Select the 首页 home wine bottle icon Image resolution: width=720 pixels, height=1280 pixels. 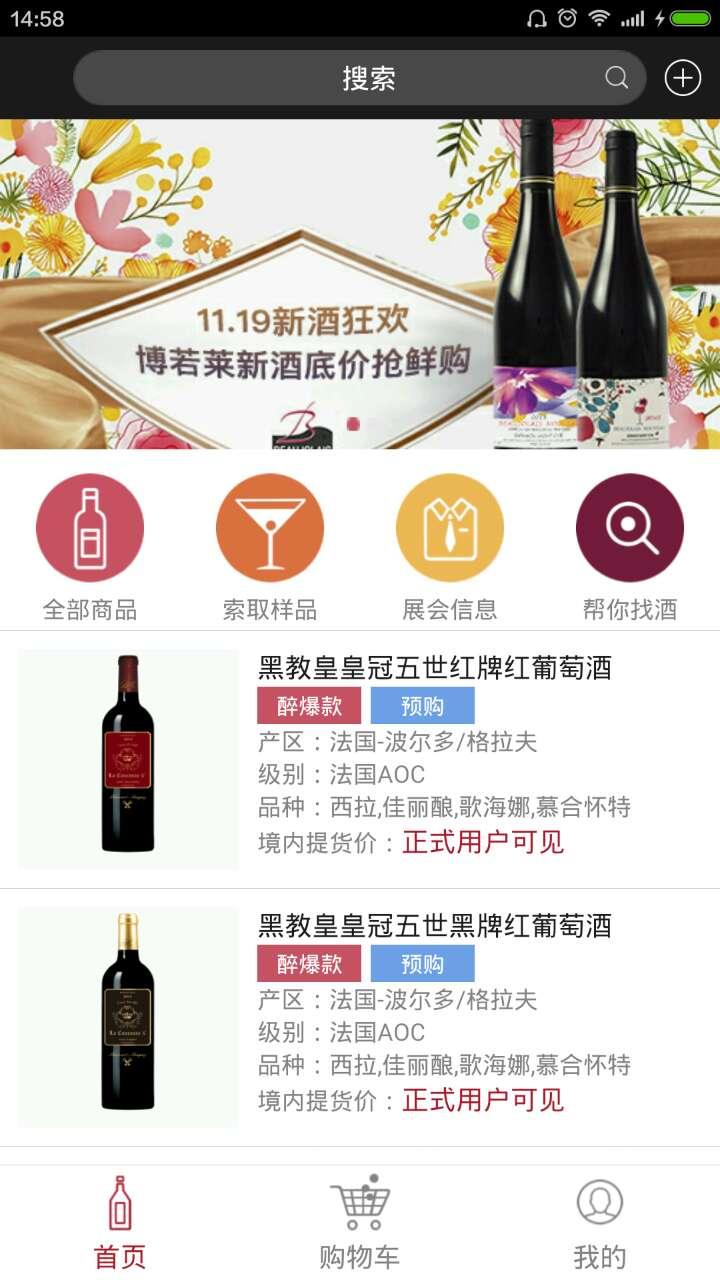tap(118, 1205)
